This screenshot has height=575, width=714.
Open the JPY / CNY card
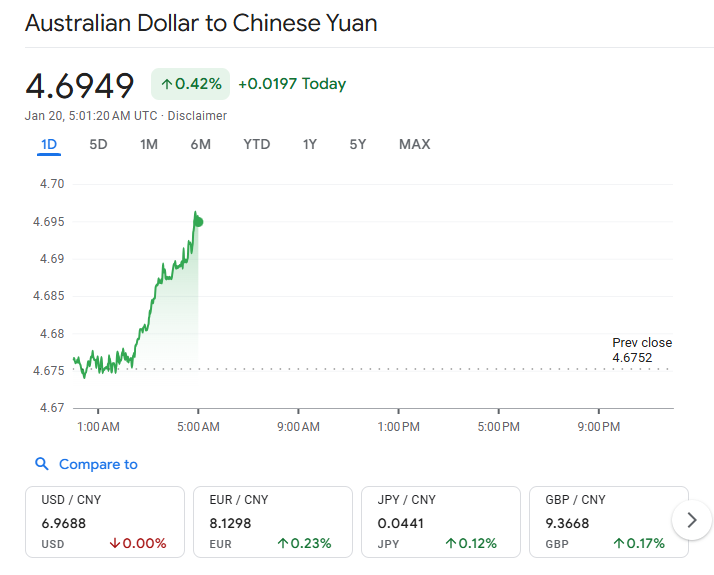pyautogui.click(x=440, y=521)
